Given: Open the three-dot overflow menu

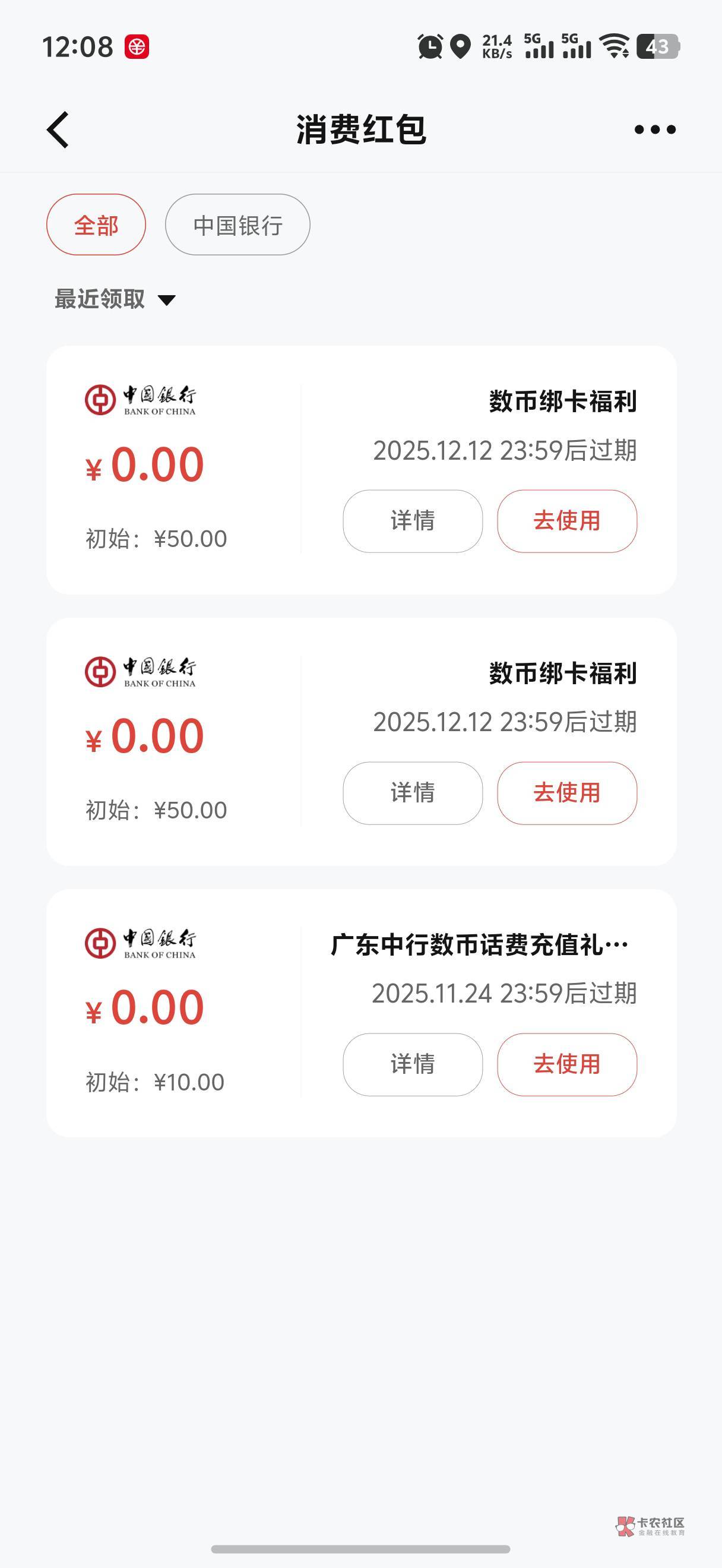Looking at the screenshot, I should point(654,129).
